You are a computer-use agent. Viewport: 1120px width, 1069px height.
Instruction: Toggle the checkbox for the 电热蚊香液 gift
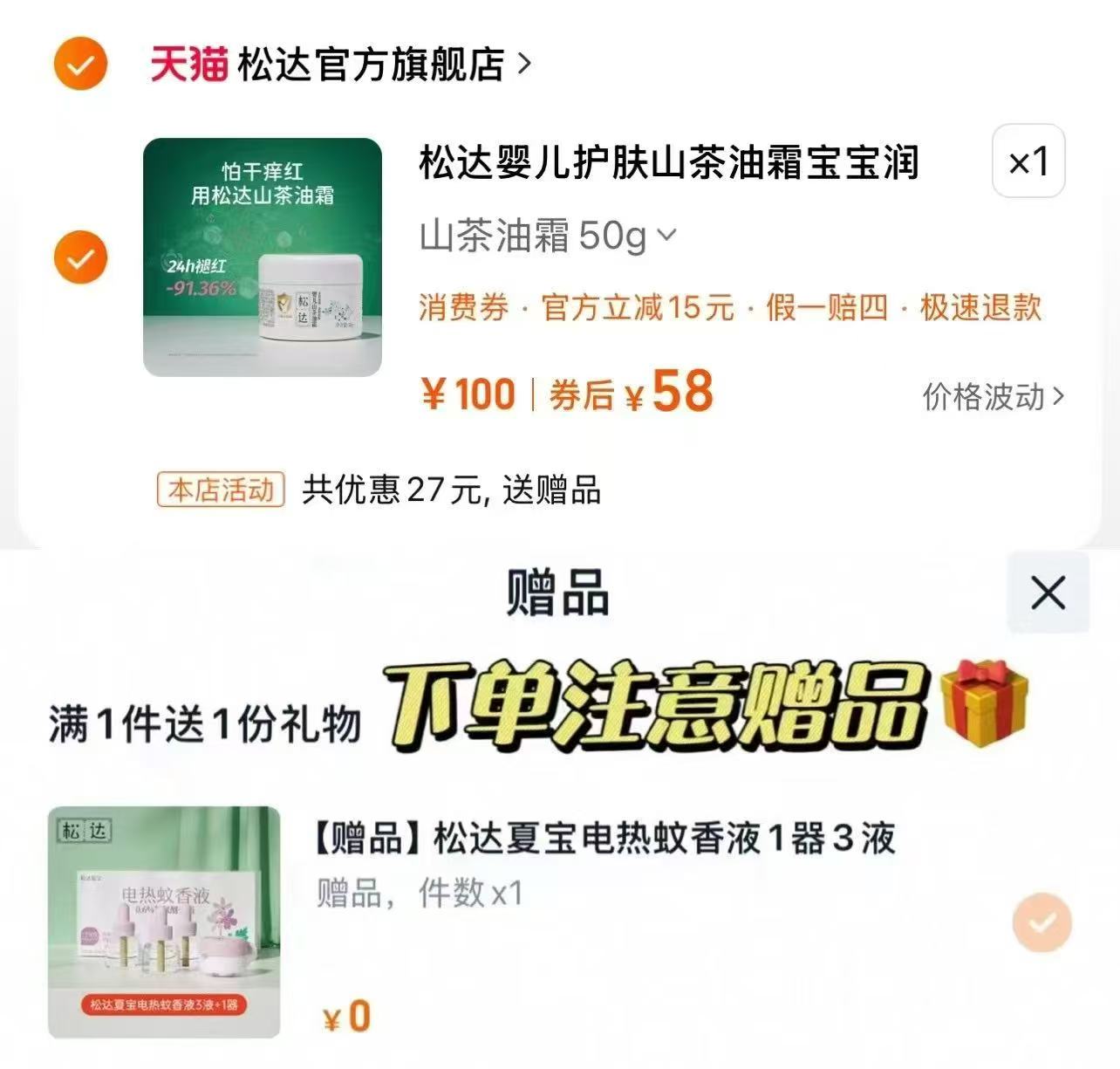click(x=1041, y=922)
